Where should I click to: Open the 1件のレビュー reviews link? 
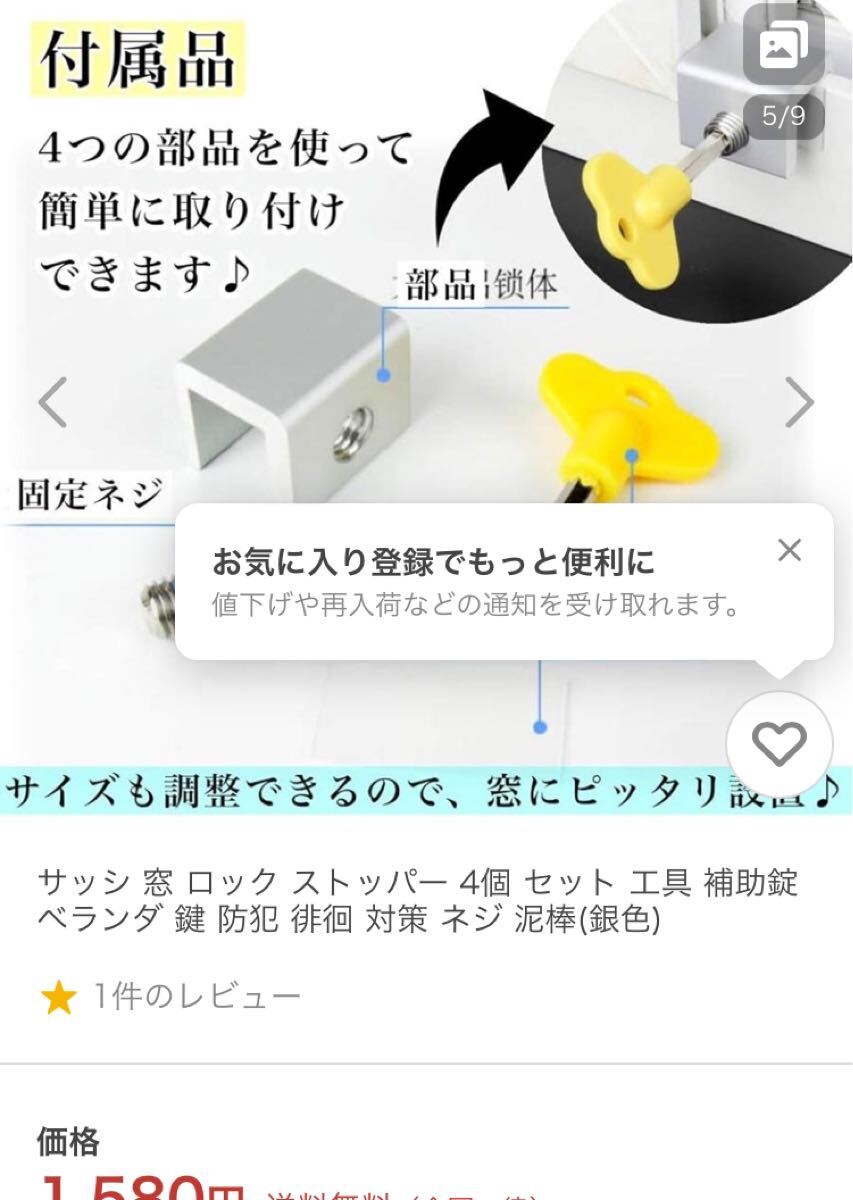[x=196, y=996]
